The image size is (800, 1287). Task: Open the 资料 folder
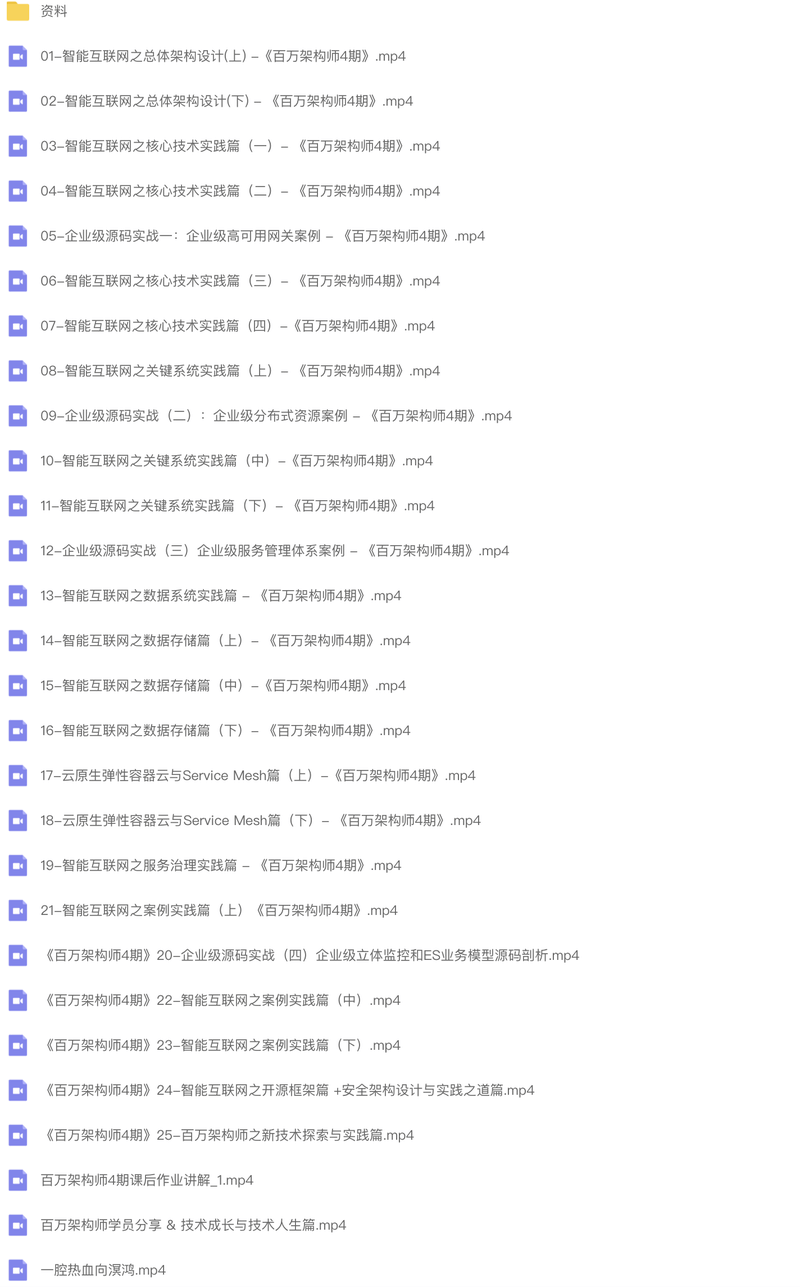[x=54, y=12]
